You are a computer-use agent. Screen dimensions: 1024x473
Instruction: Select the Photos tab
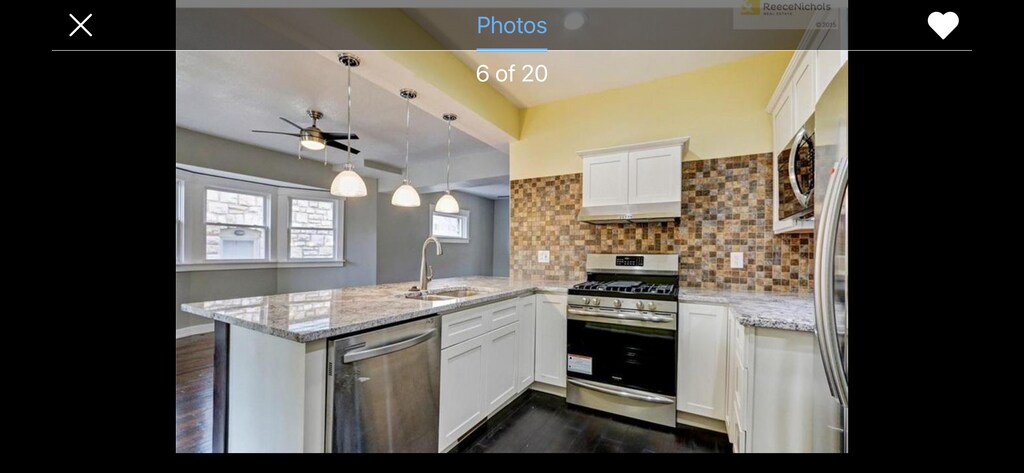pos(511,25)
